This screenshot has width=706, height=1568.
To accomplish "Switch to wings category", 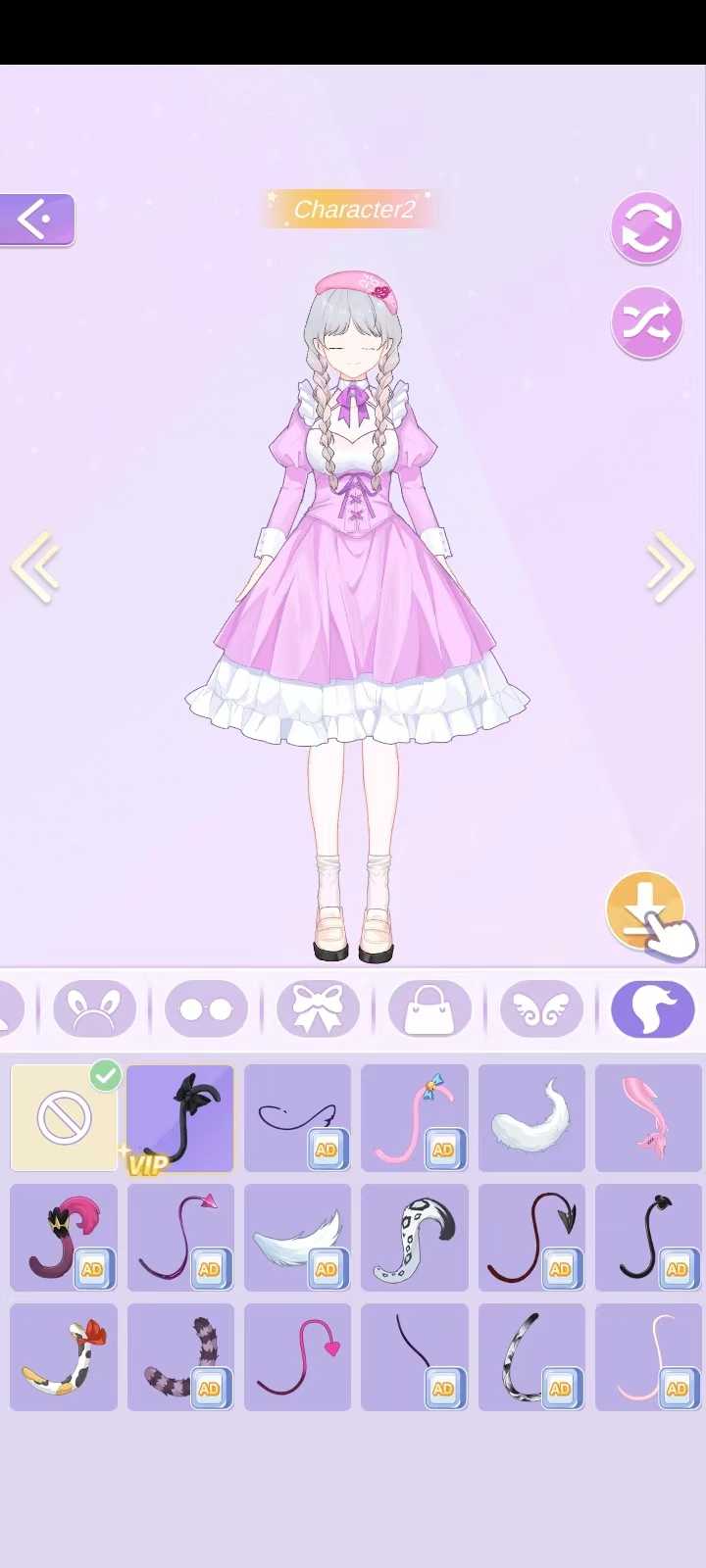I will (x=541, y=1008).
